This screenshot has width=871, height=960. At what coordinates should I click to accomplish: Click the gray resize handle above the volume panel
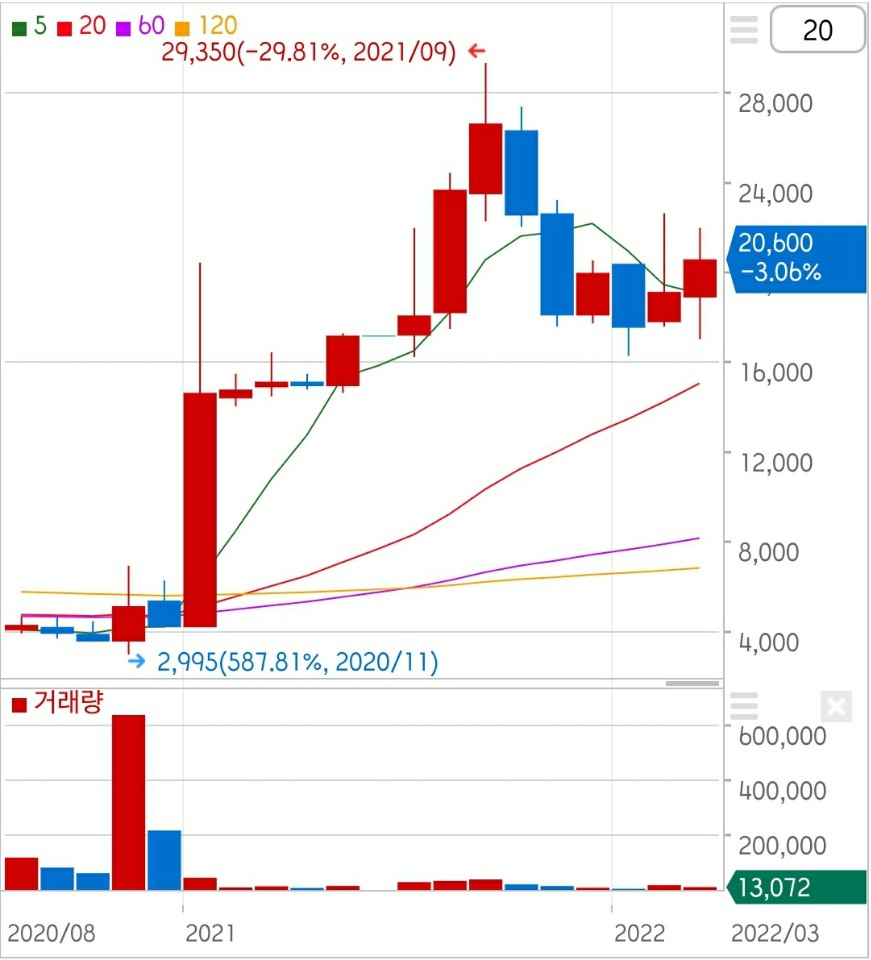(x=693, y=683)
